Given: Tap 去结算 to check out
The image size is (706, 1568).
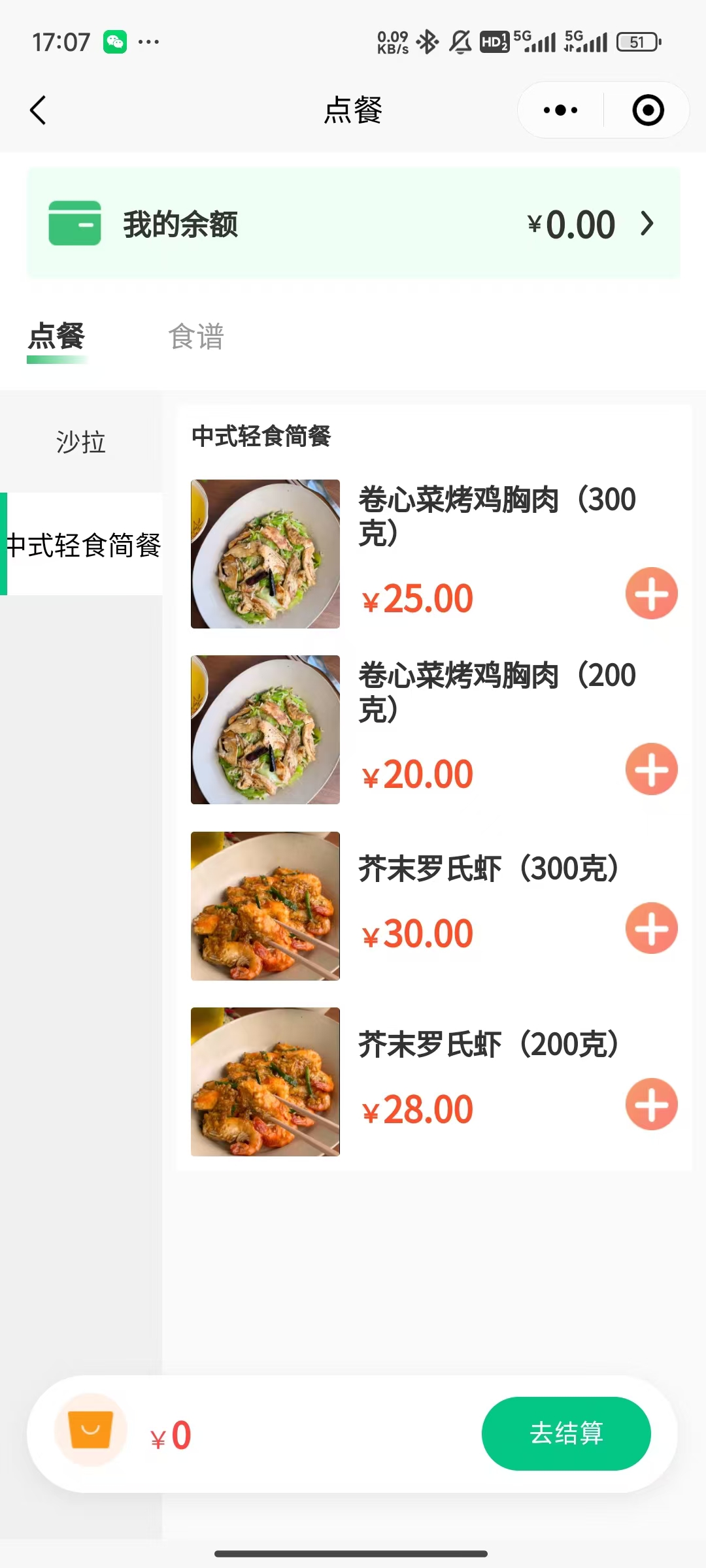Looking at the screenshot, I should [566, 1433].
